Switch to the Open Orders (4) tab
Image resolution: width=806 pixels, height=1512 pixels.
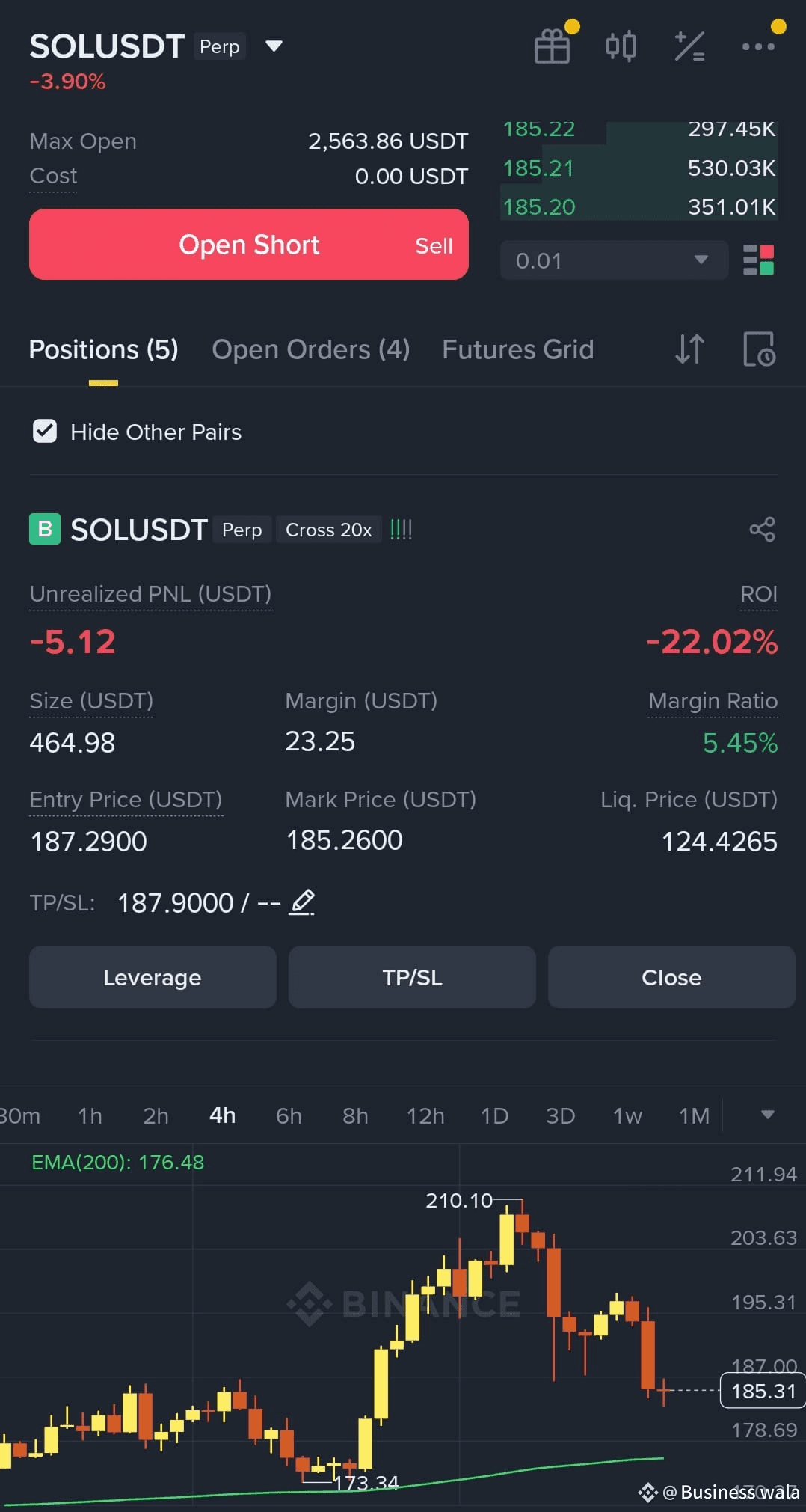[x=311, y=349]
